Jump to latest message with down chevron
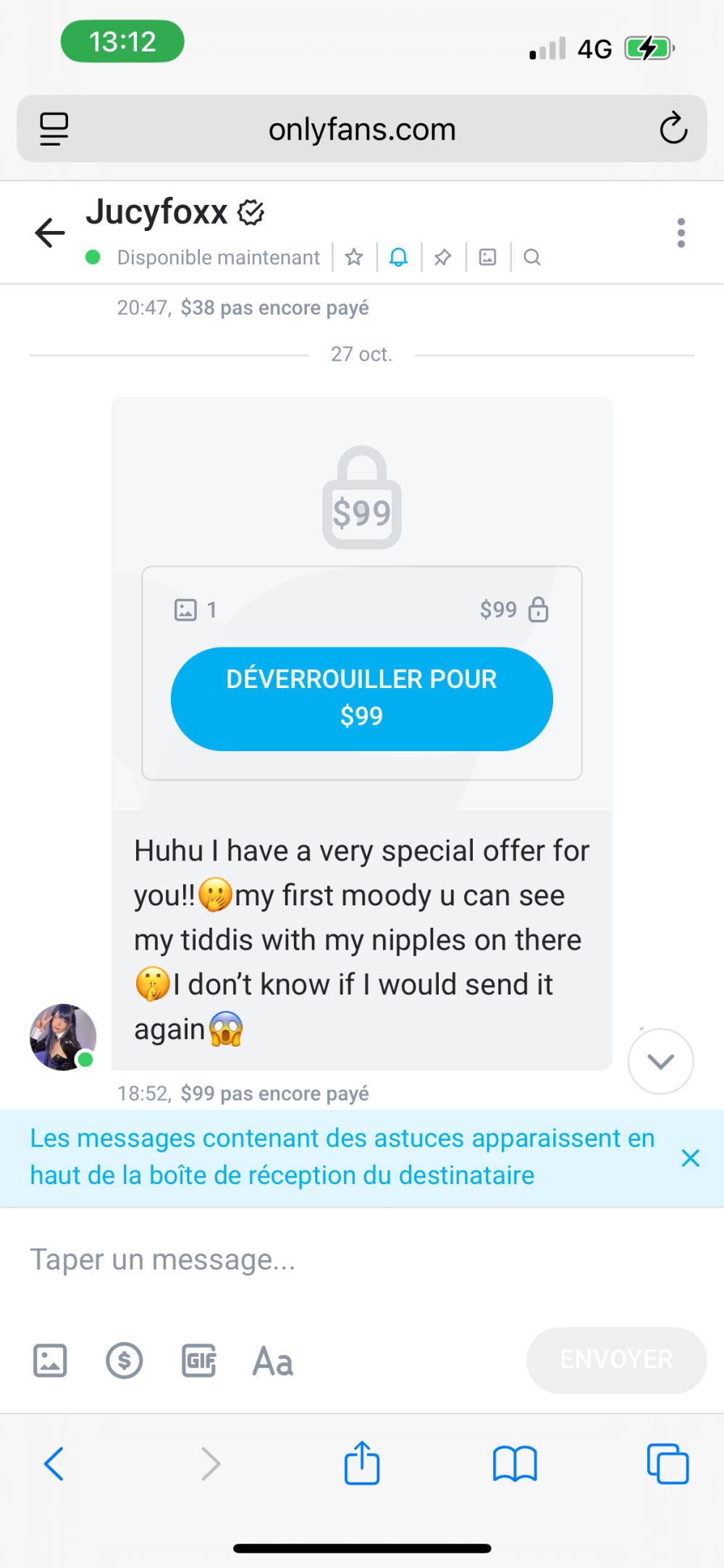The height and width of the screenshot is (1568, 724). (660, 1061)
